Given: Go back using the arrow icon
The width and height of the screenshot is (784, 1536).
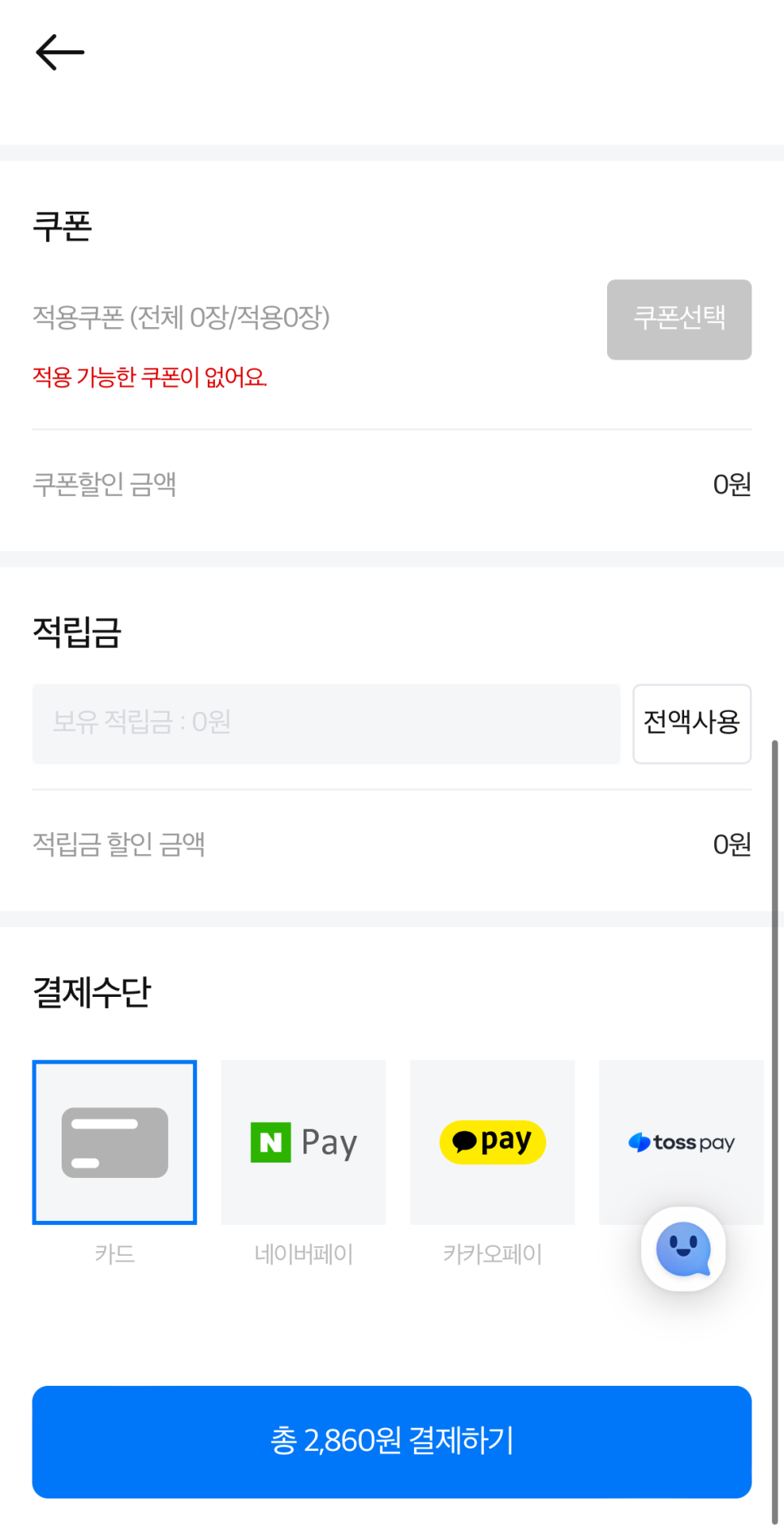Looking at the screenshot, I should [60, 53].
